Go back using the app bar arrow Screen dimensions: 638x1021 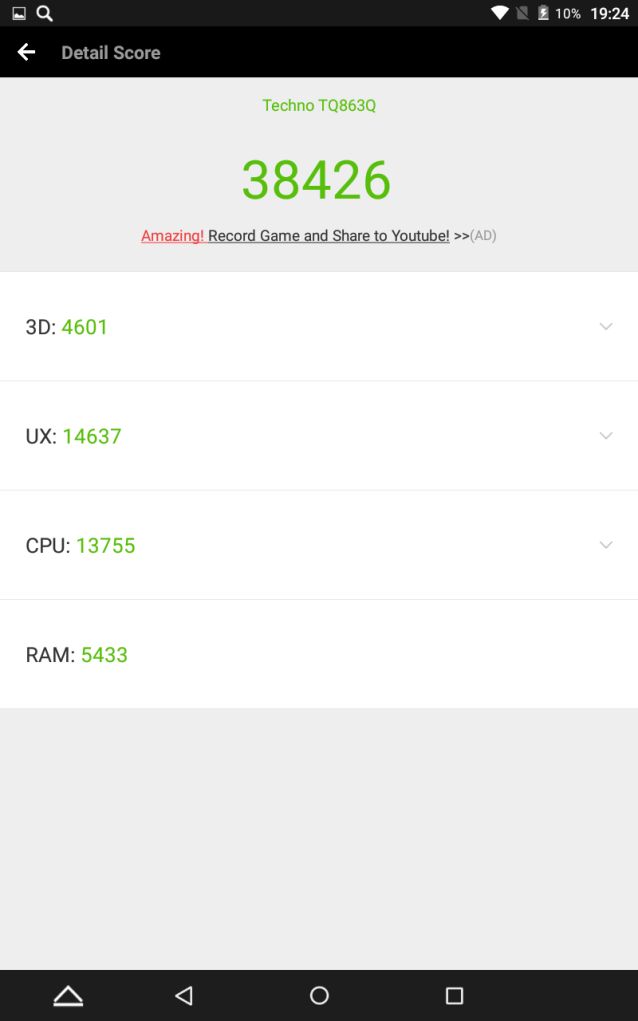26,52
